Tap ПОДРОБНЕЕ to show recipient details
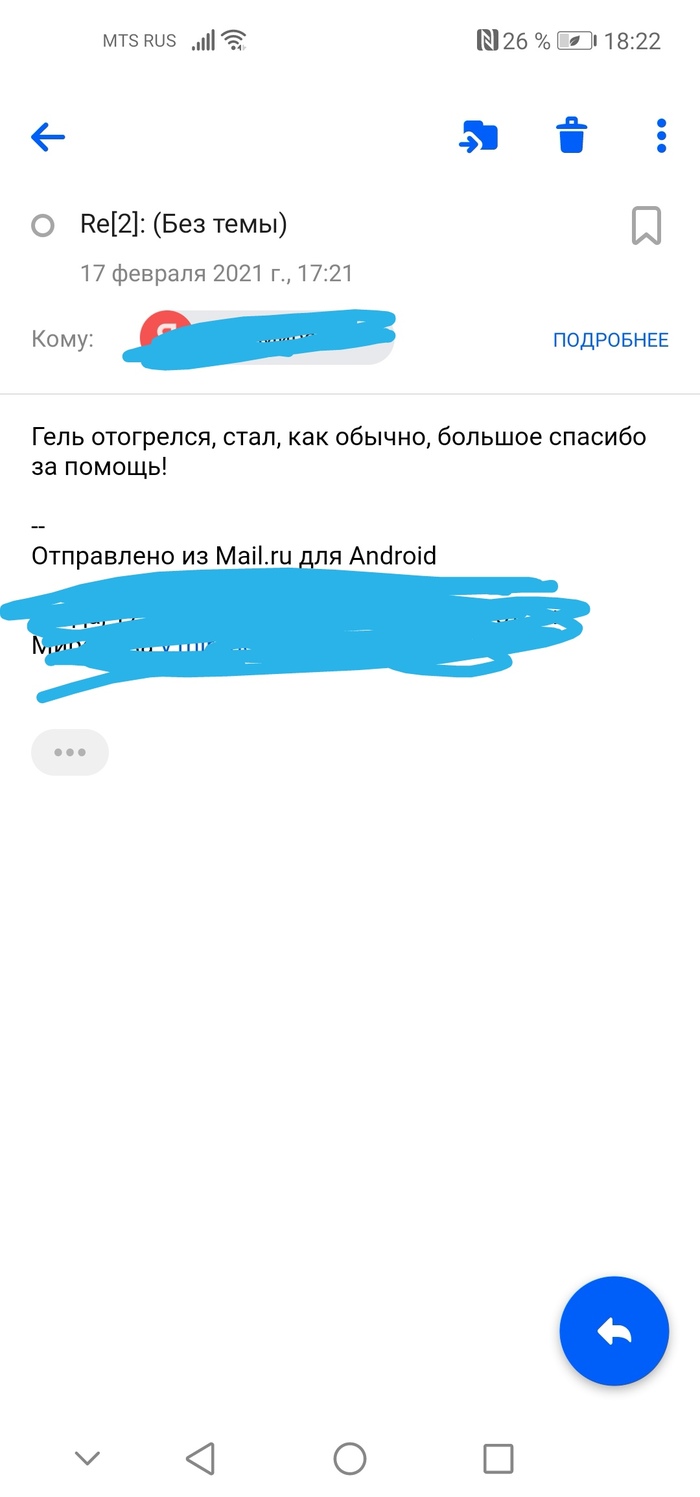 point(610,340)
